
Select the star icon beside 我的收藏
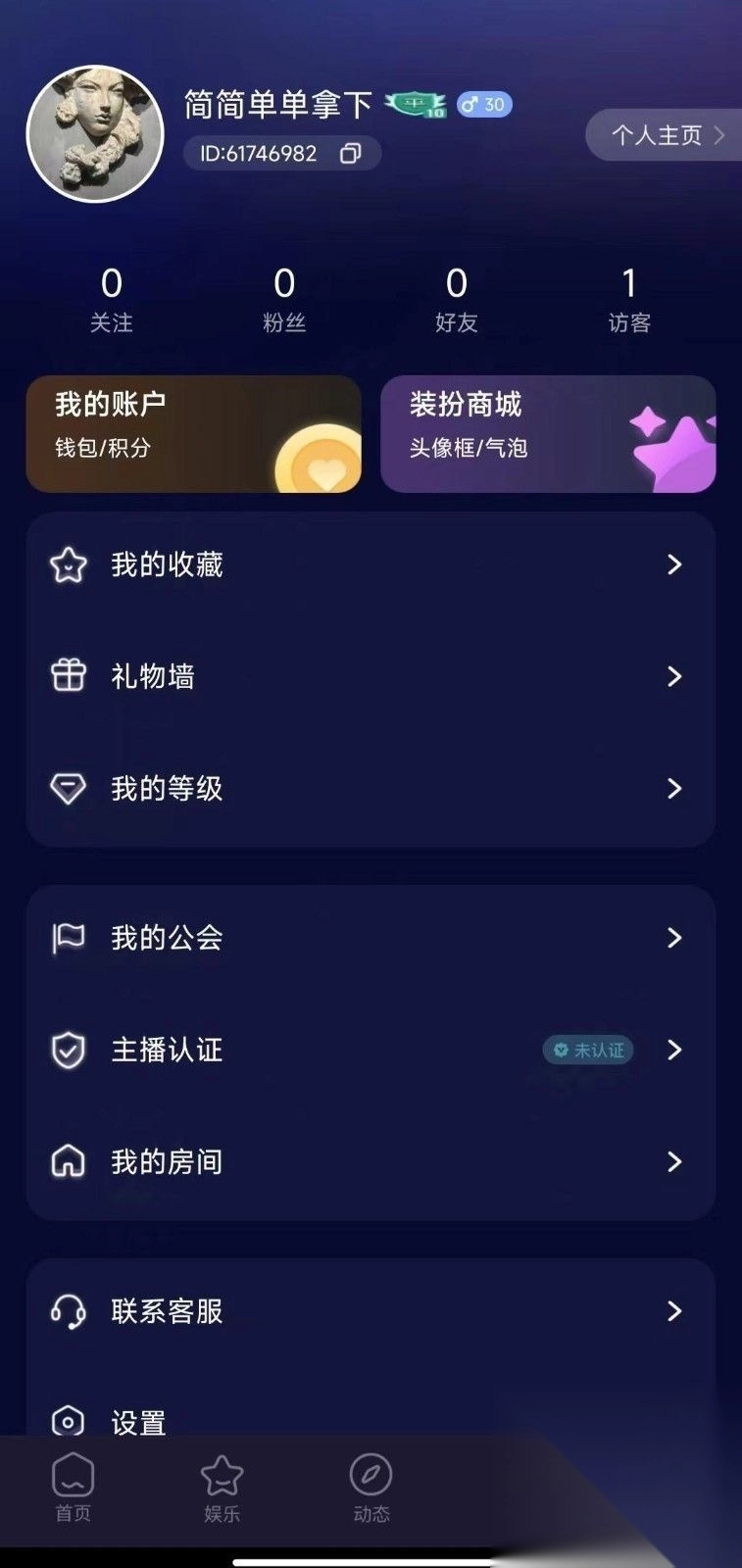[67, 563]
